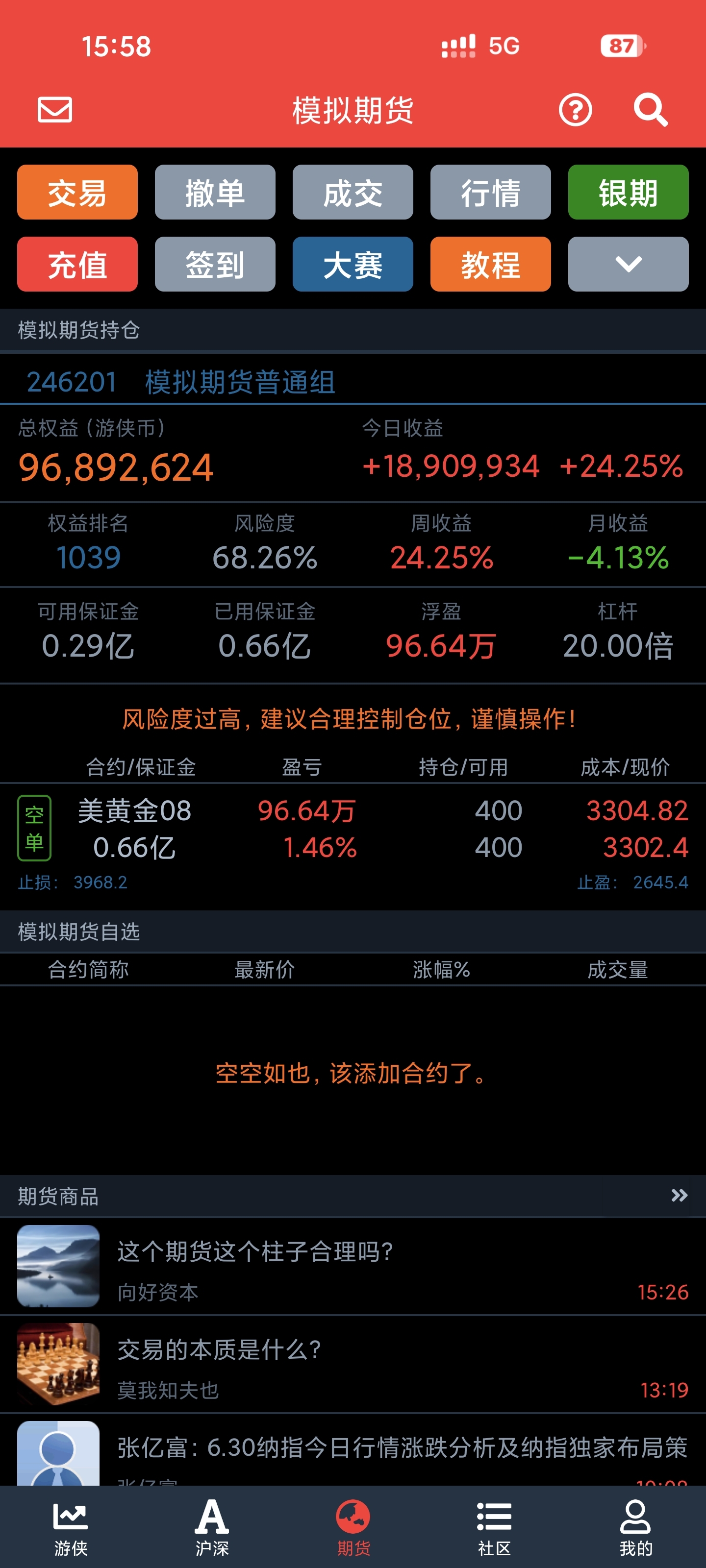Open the 撤单 button
The width and height of the screenshot is (706, 1568).
click(215, 193)
